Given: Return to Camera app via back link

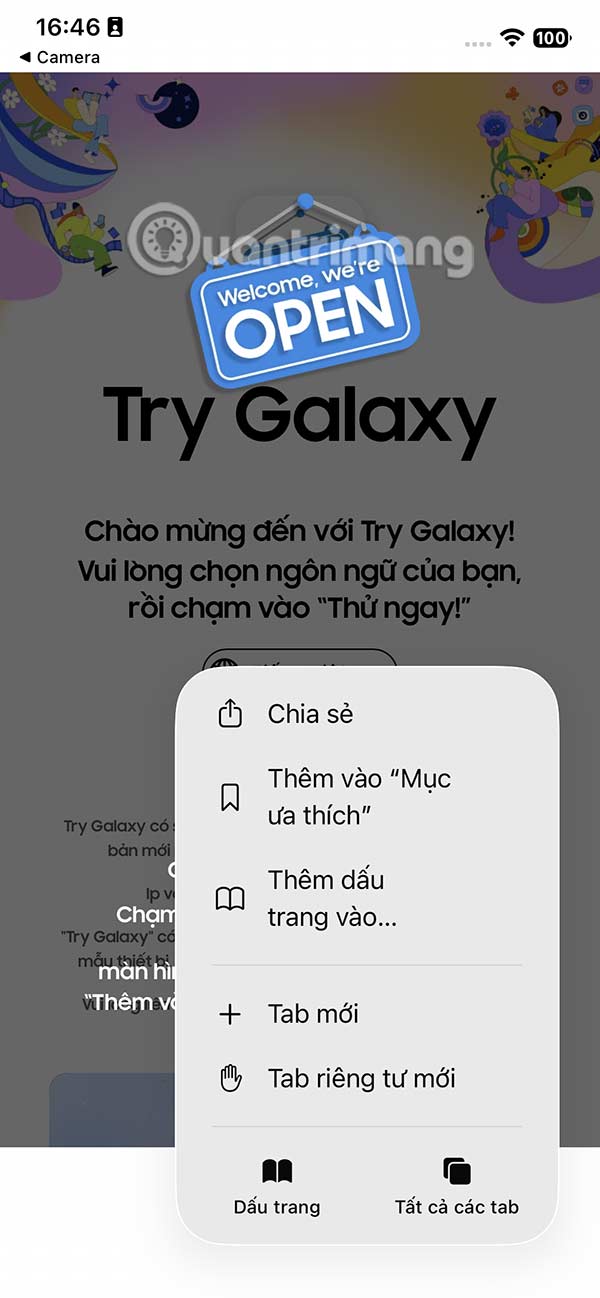Looking at the screenshot, I should coord(60,57).
